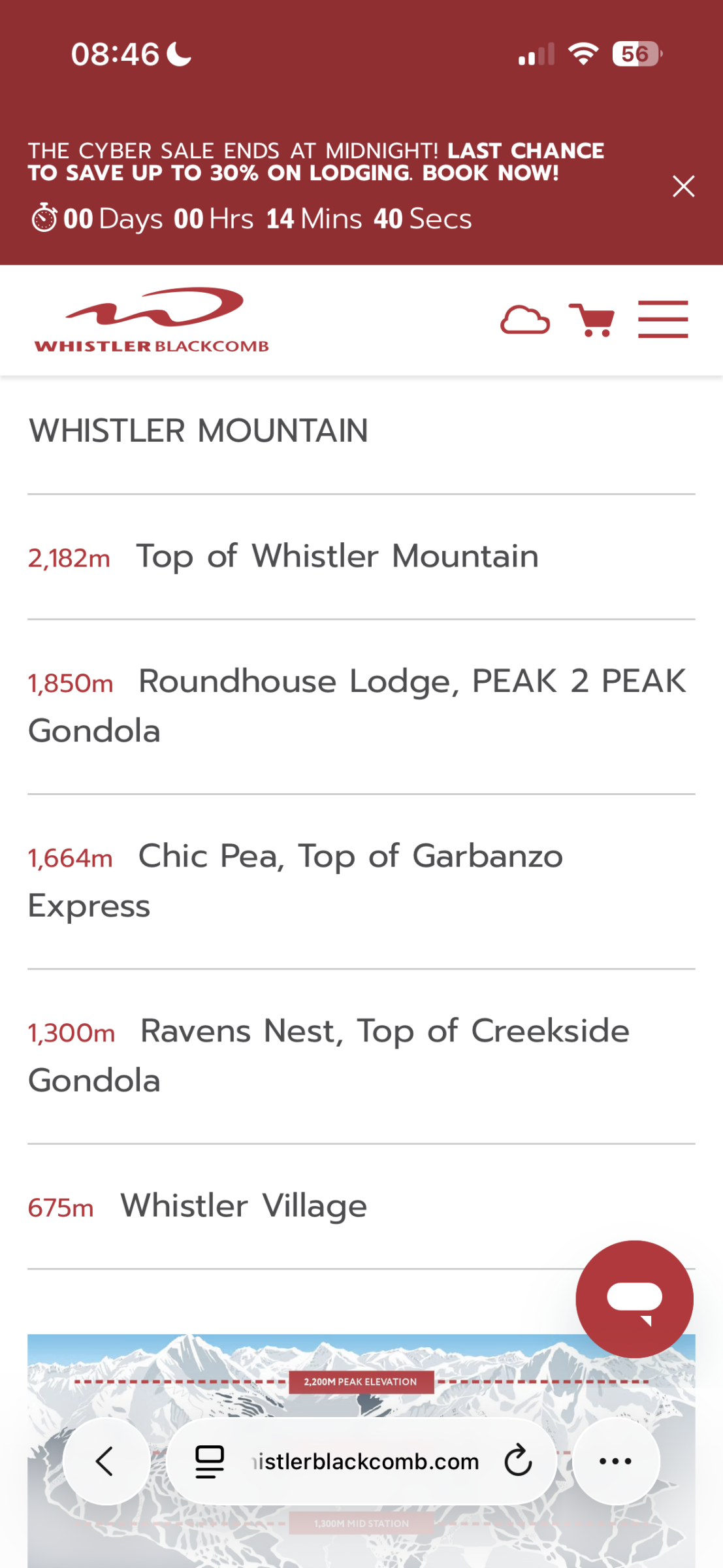
Task: Reload the page
Action: click(x=518, y=1462)
